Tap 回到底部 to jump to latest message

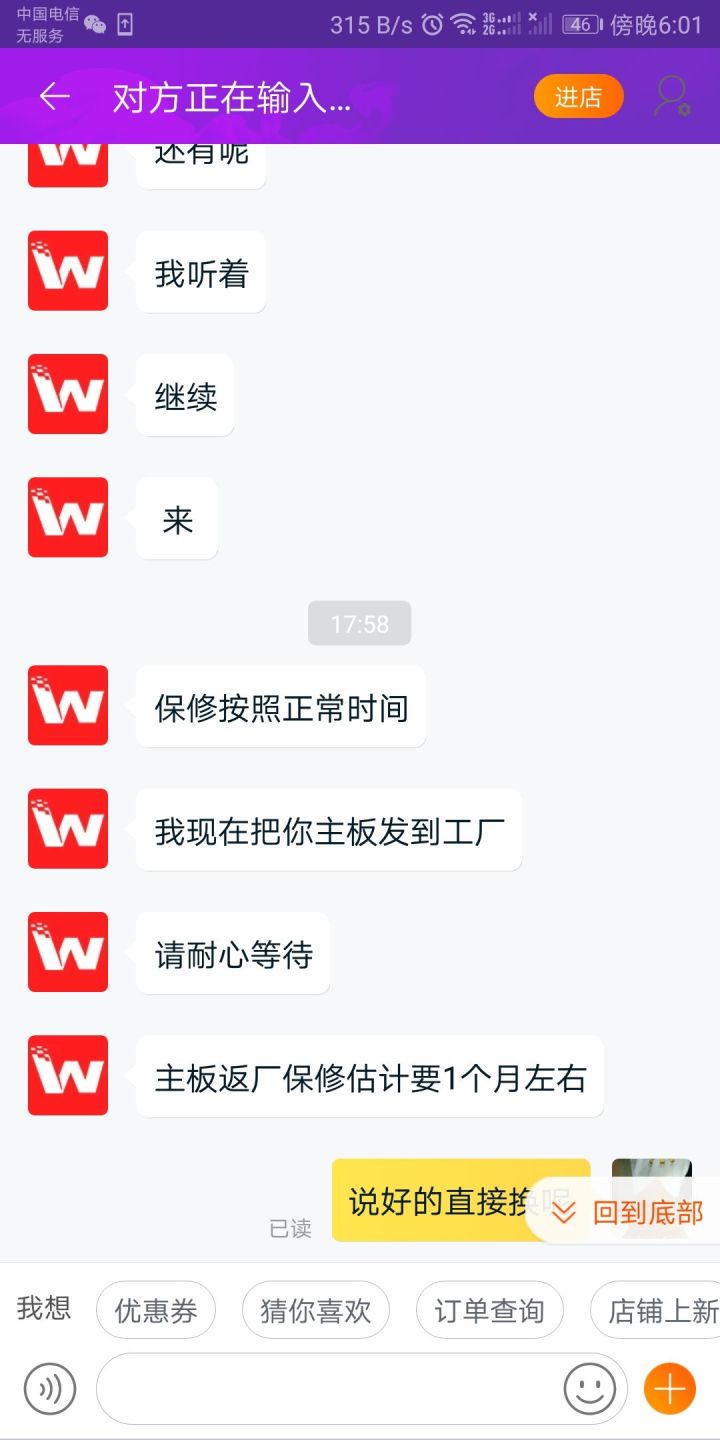[x=628, y=1212]
